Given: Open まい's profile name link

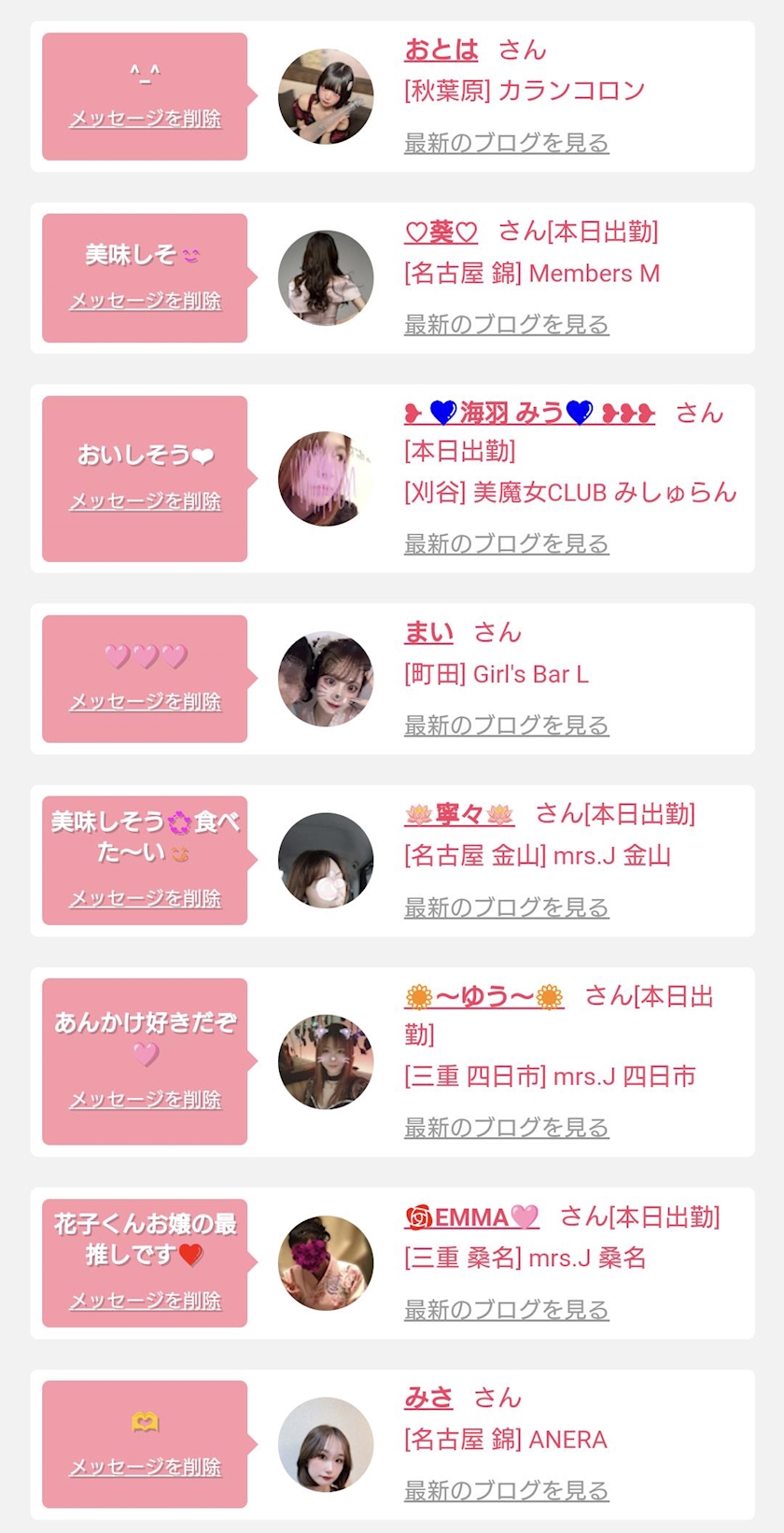Looking at the screenshot, I should (x=428, y=632).
